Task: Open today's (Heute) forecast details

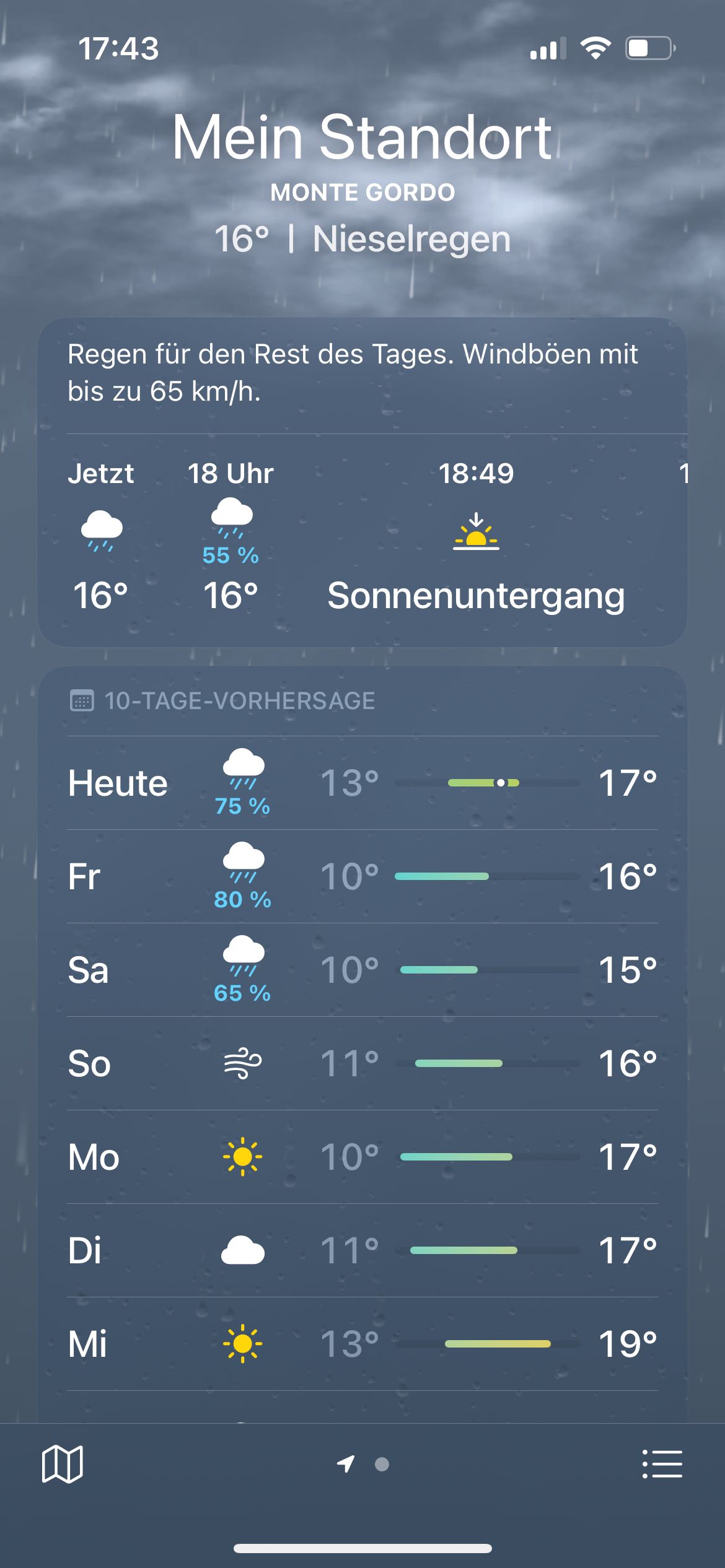Action: 362,783
